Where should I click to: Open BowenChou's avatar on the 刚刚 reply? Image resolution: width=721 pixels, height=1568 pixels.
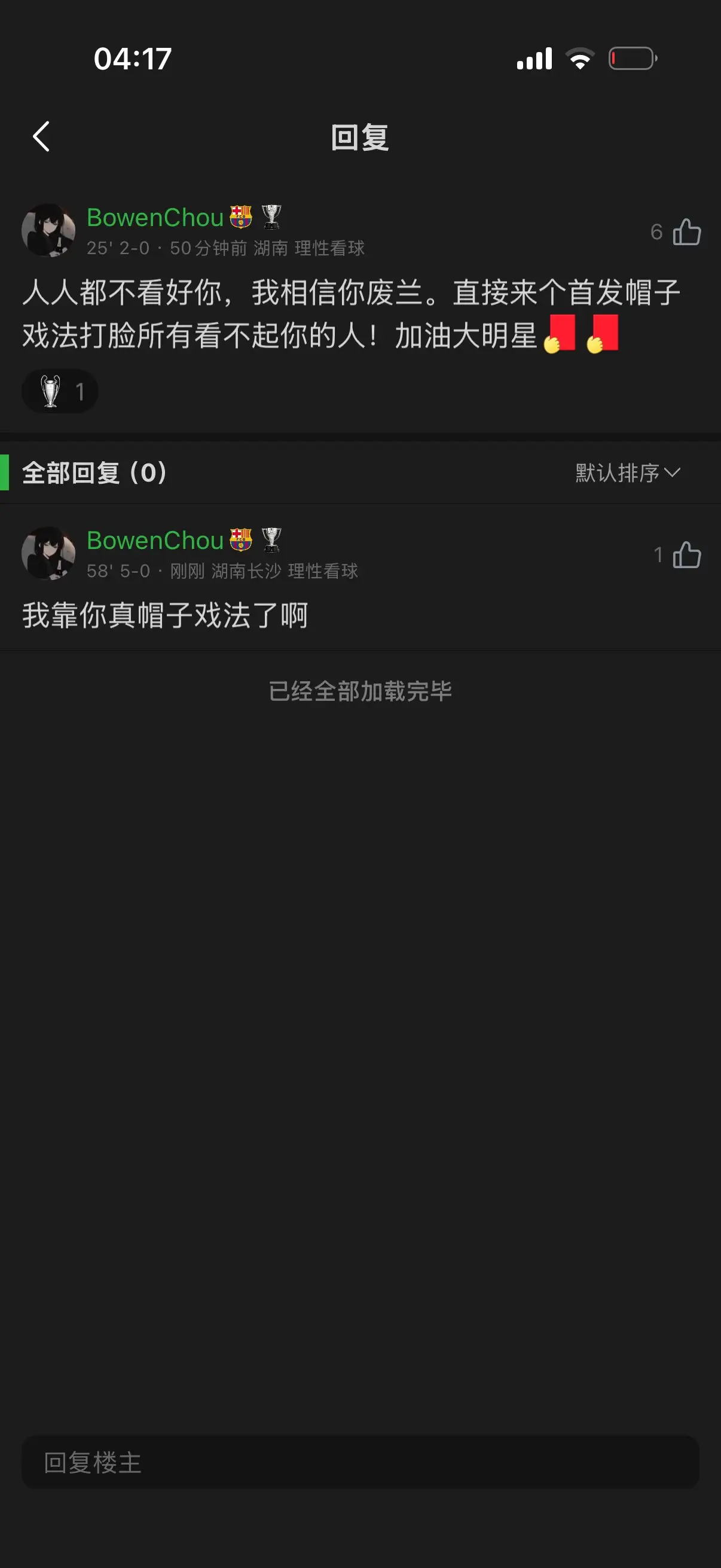click(48, 553)
